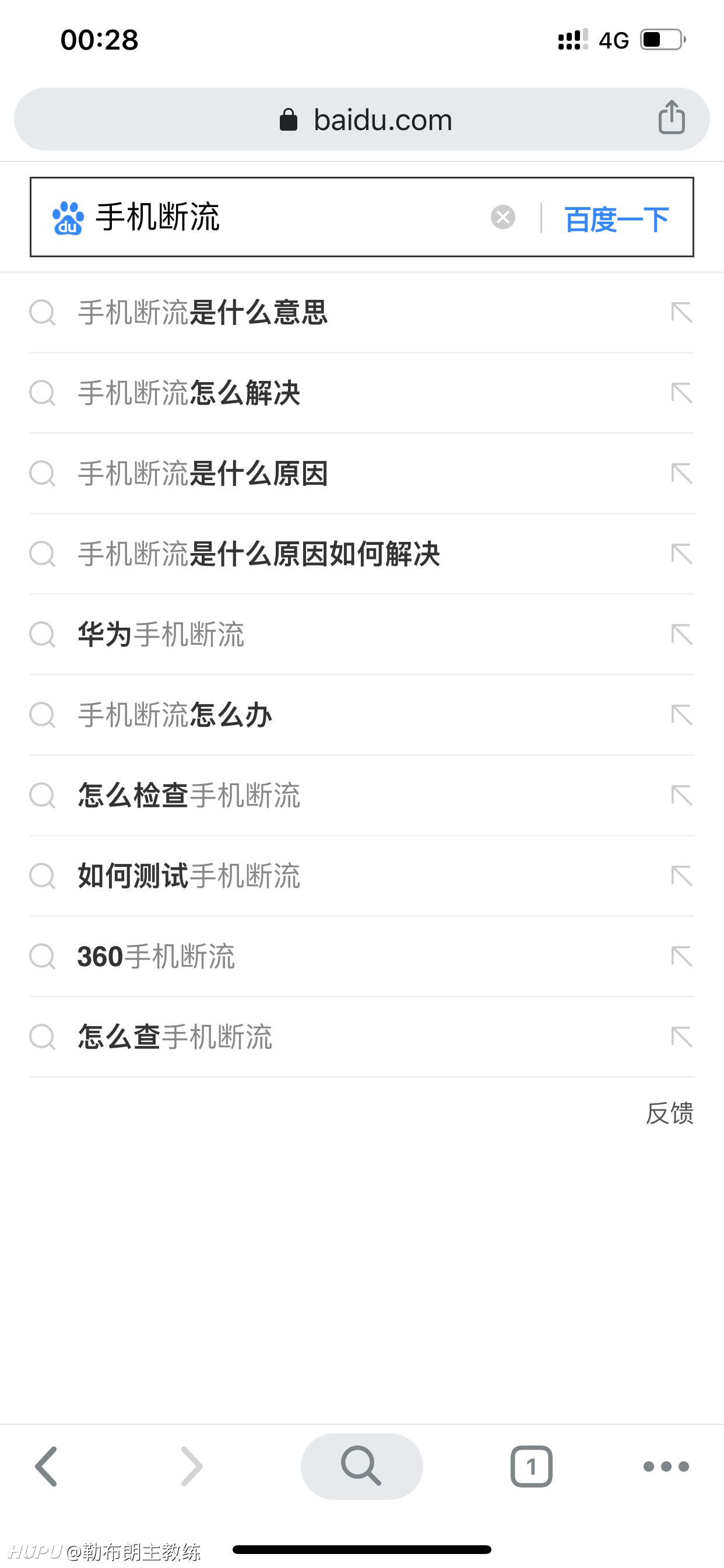This screenshot has width=724, height=1568.
Task: Clear the search text with the X button
Action: tap(503, 218)
